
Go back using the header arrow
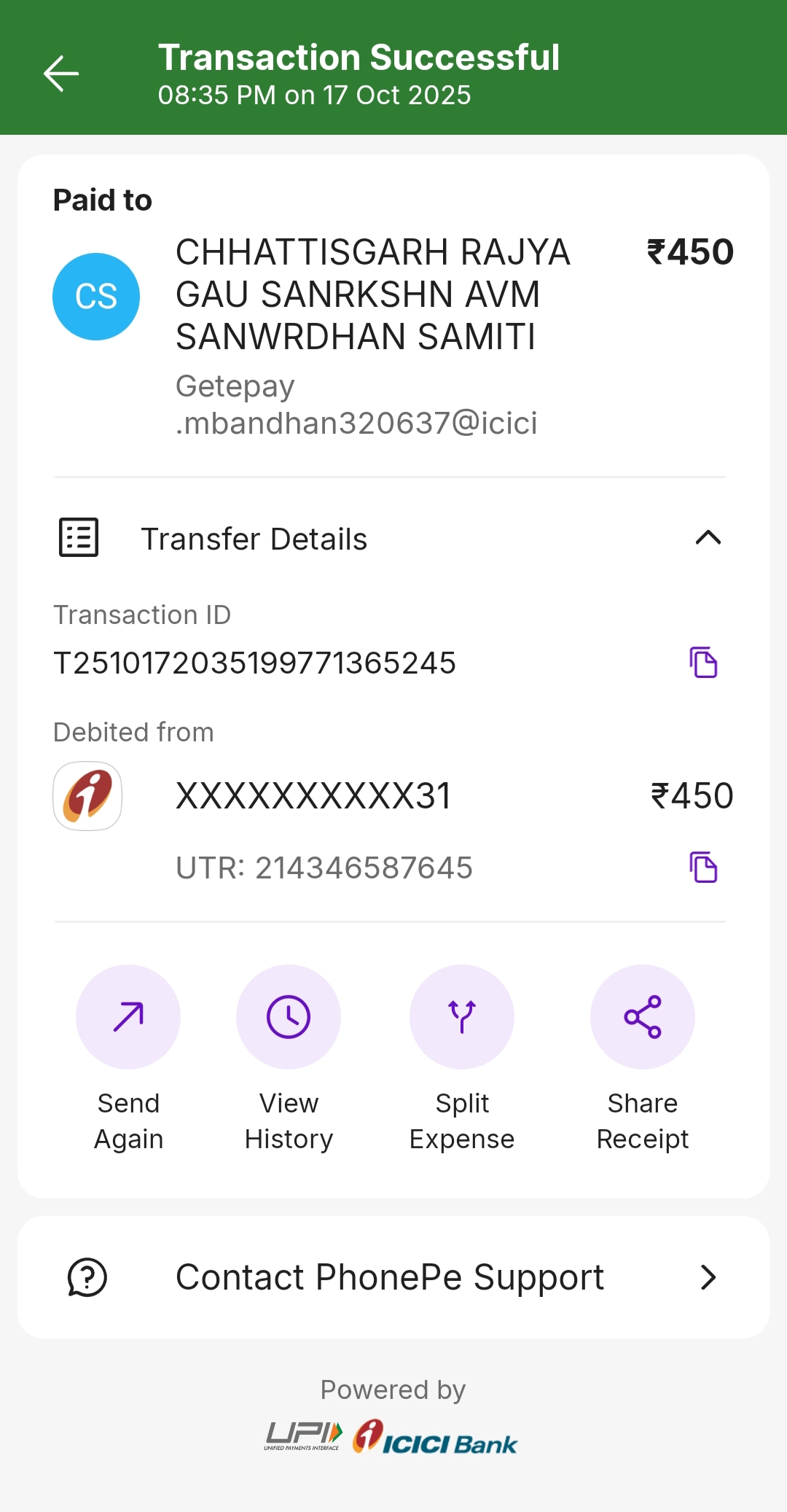[61, 74]
